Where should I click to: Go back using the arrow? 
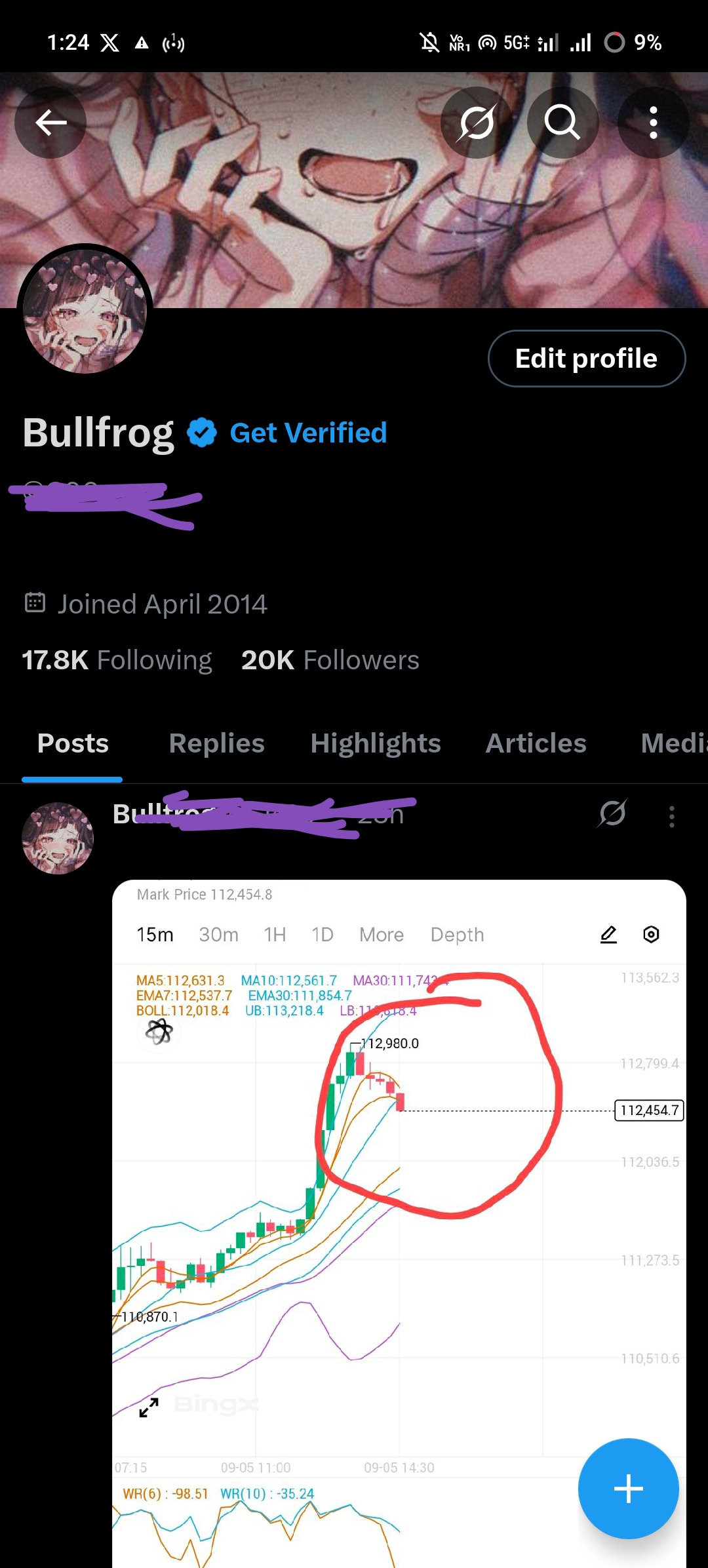(x=50, y=123)
